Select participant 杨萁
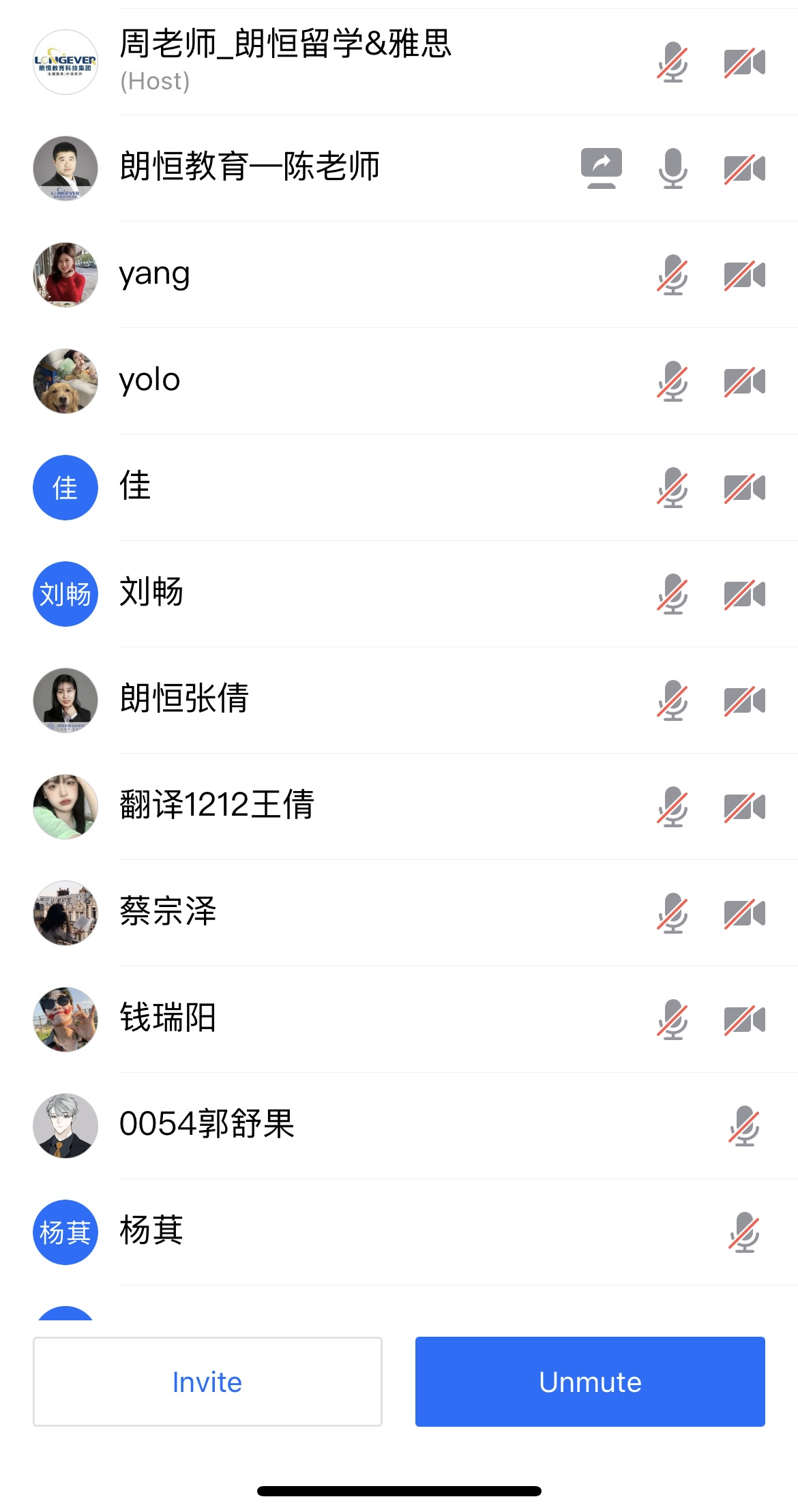 coord(151,1232)
